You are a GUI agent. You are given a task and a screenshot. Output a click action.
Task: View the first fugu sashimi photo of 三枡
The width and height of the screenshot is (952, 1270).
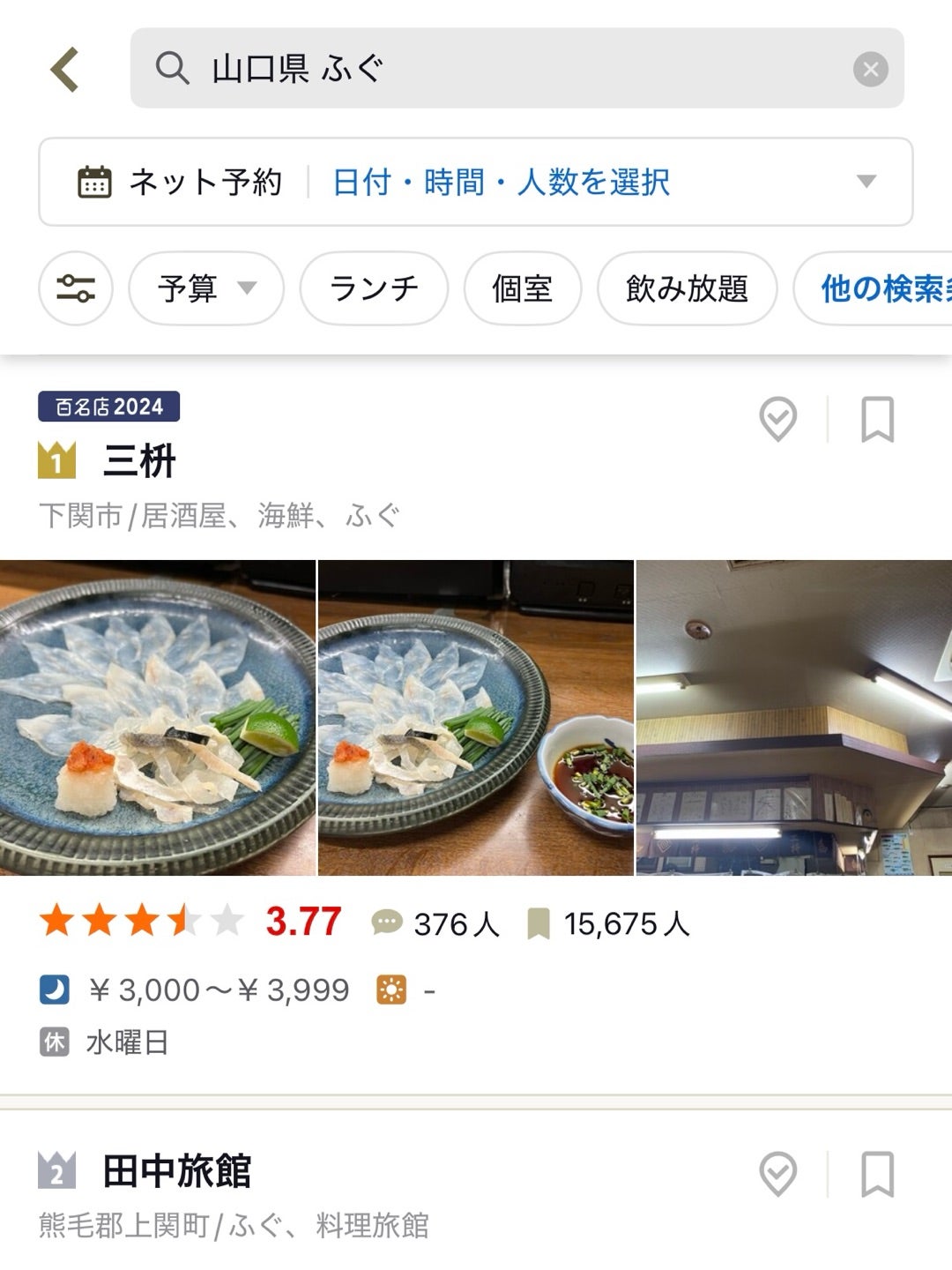(157, 717)
